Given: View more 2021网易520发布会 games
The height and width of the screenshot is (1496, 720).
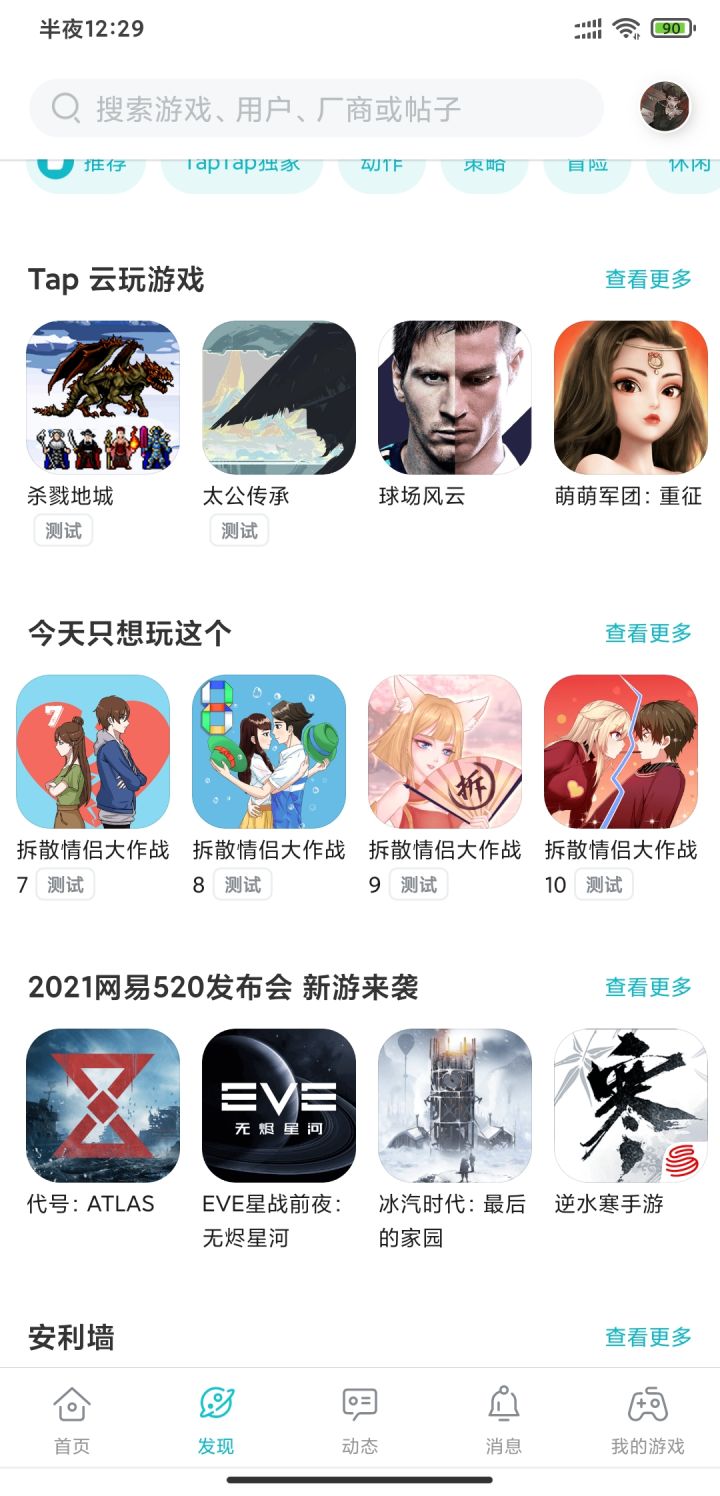Looking at the screenshot, I should click(x=648, y=987).
